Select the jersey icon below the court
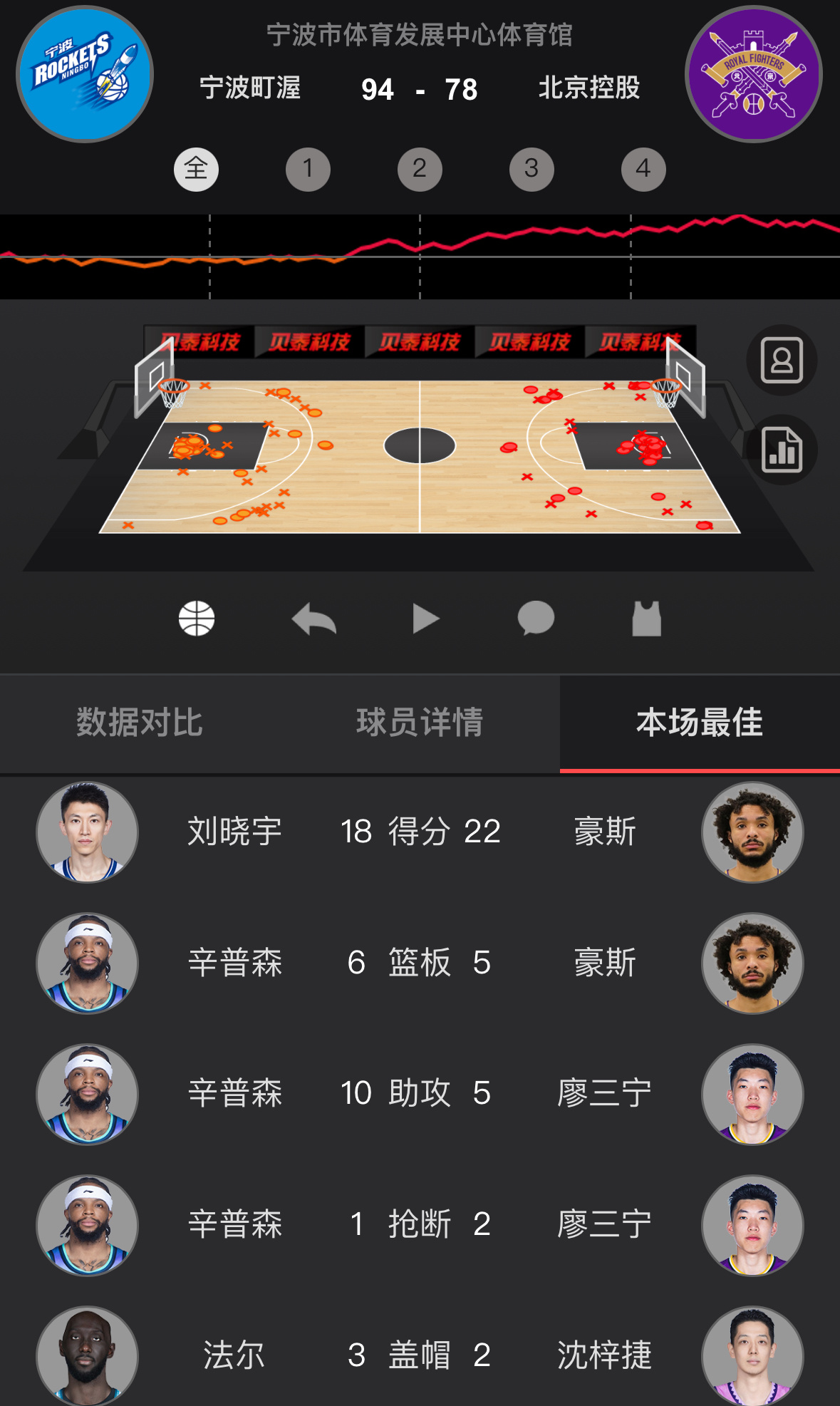 tap(645, 619)
